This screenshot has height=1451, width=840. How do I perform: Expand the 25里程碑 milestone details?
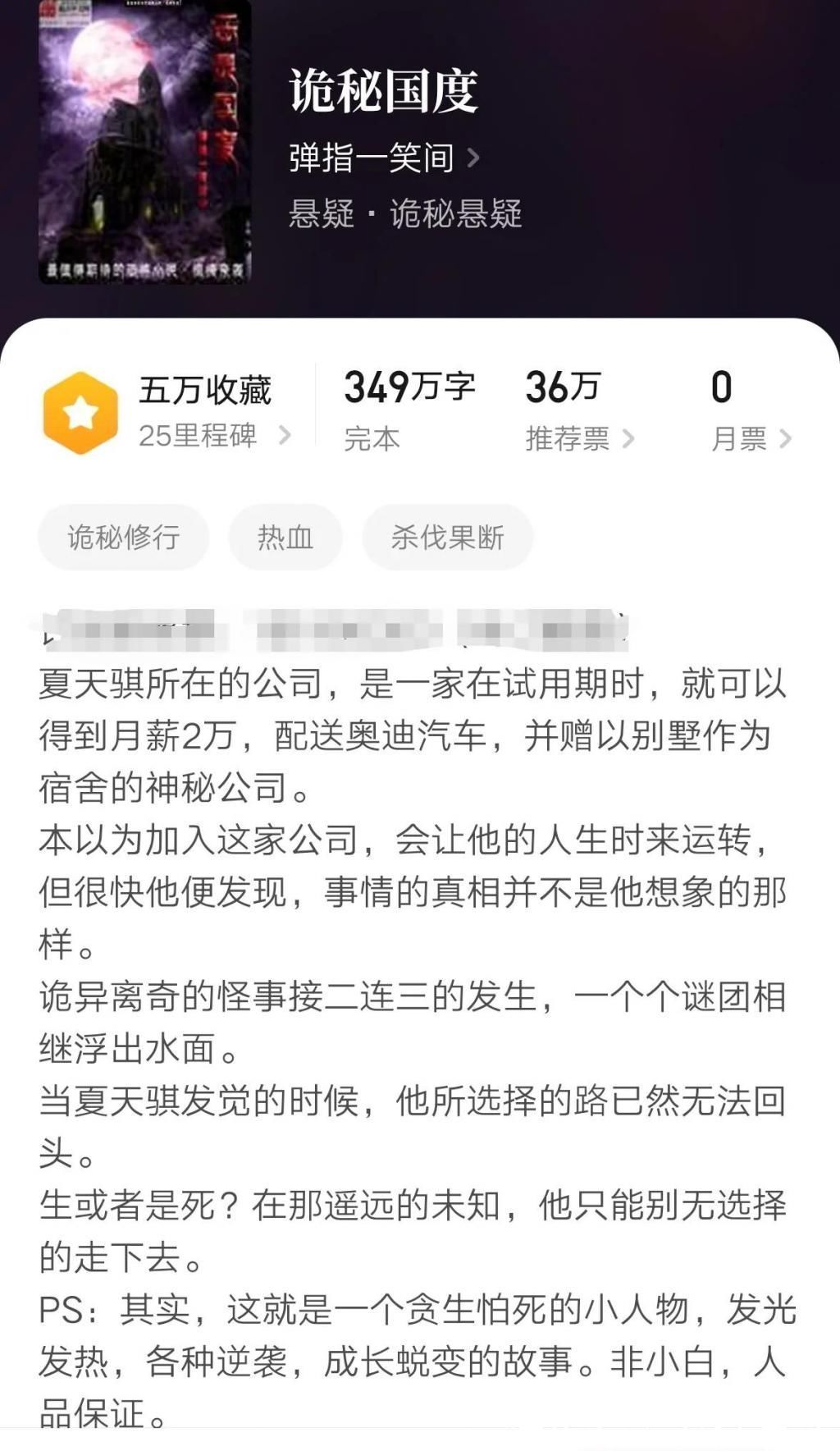209,437
